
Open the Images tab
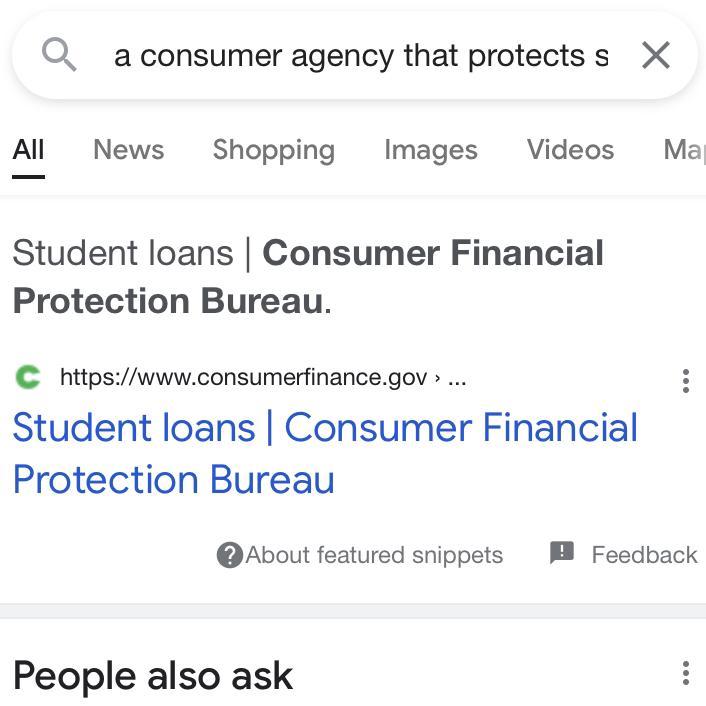tap(431, 150)
